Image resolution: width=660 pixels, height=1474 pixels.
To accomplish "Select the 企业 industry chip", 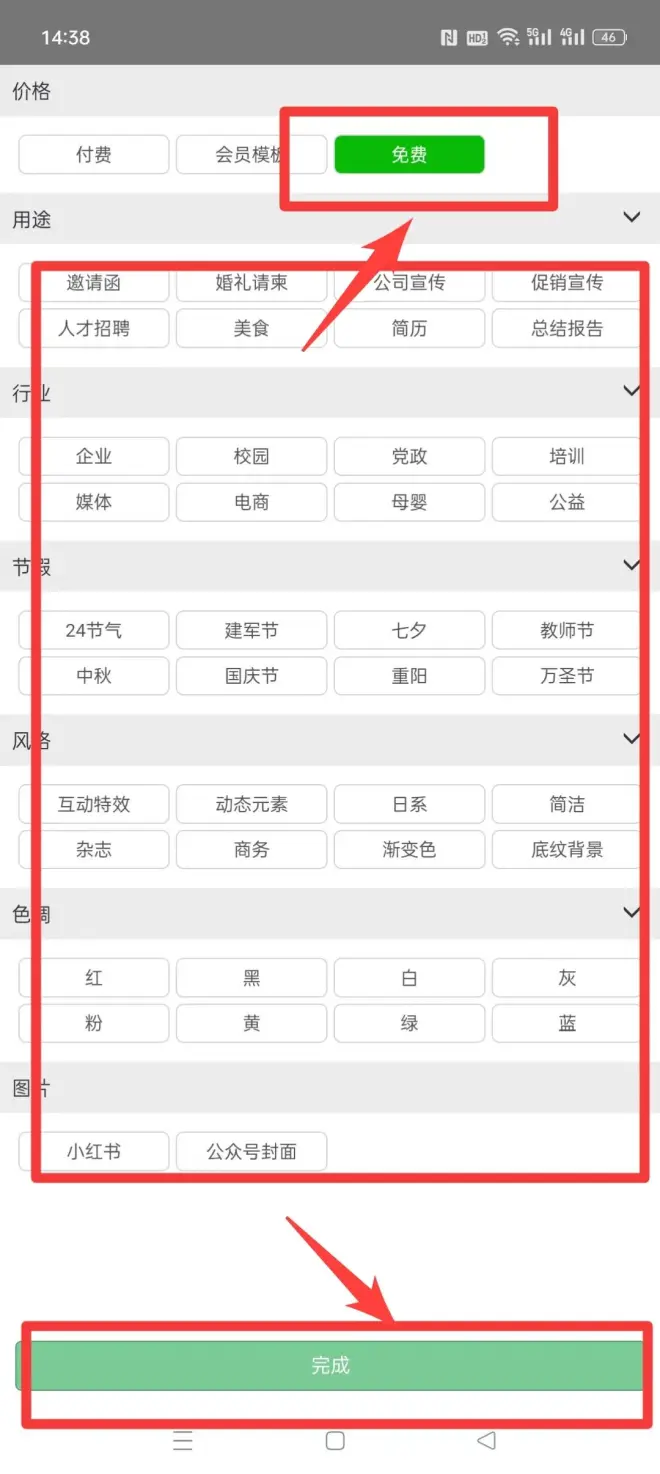I will 94,457.
